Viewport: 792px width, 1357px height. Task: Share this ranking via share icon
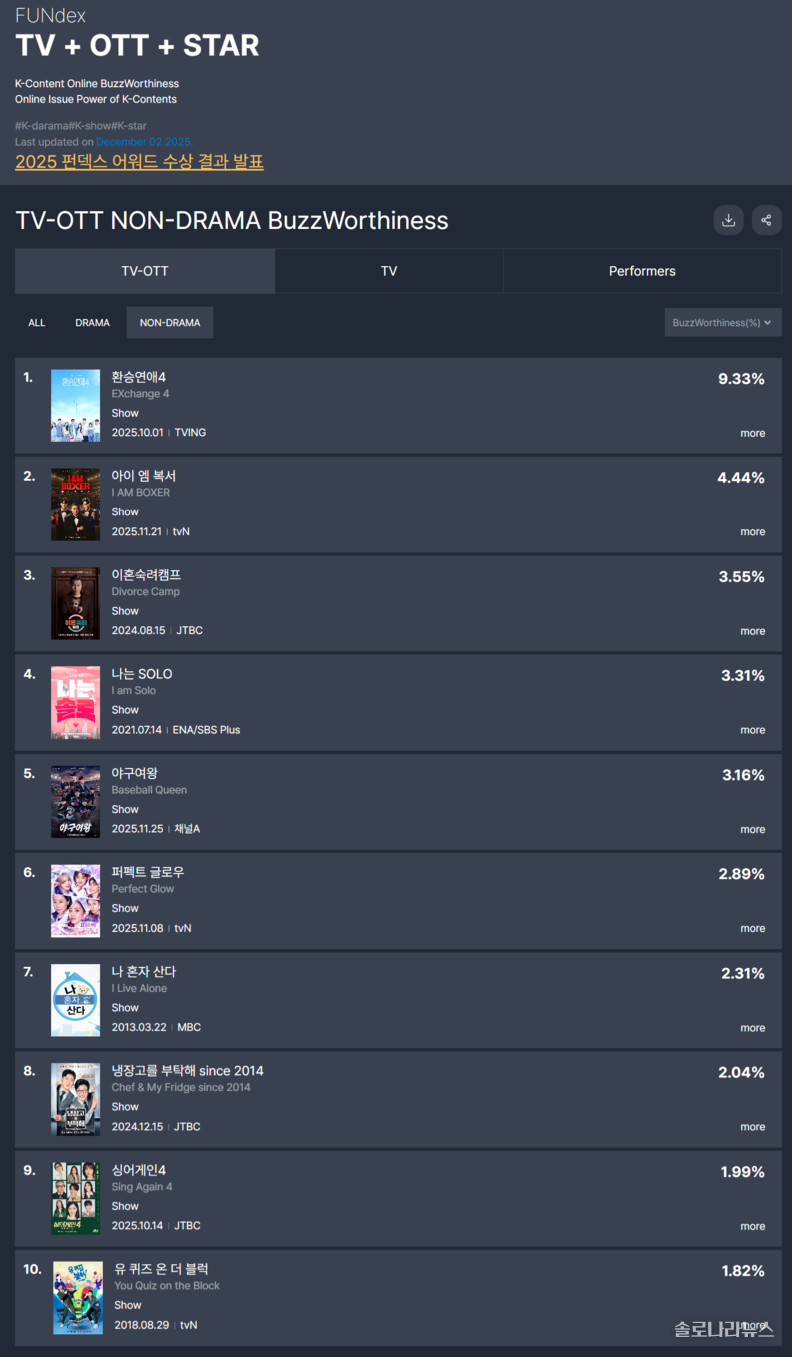click(x=766, y=220)
